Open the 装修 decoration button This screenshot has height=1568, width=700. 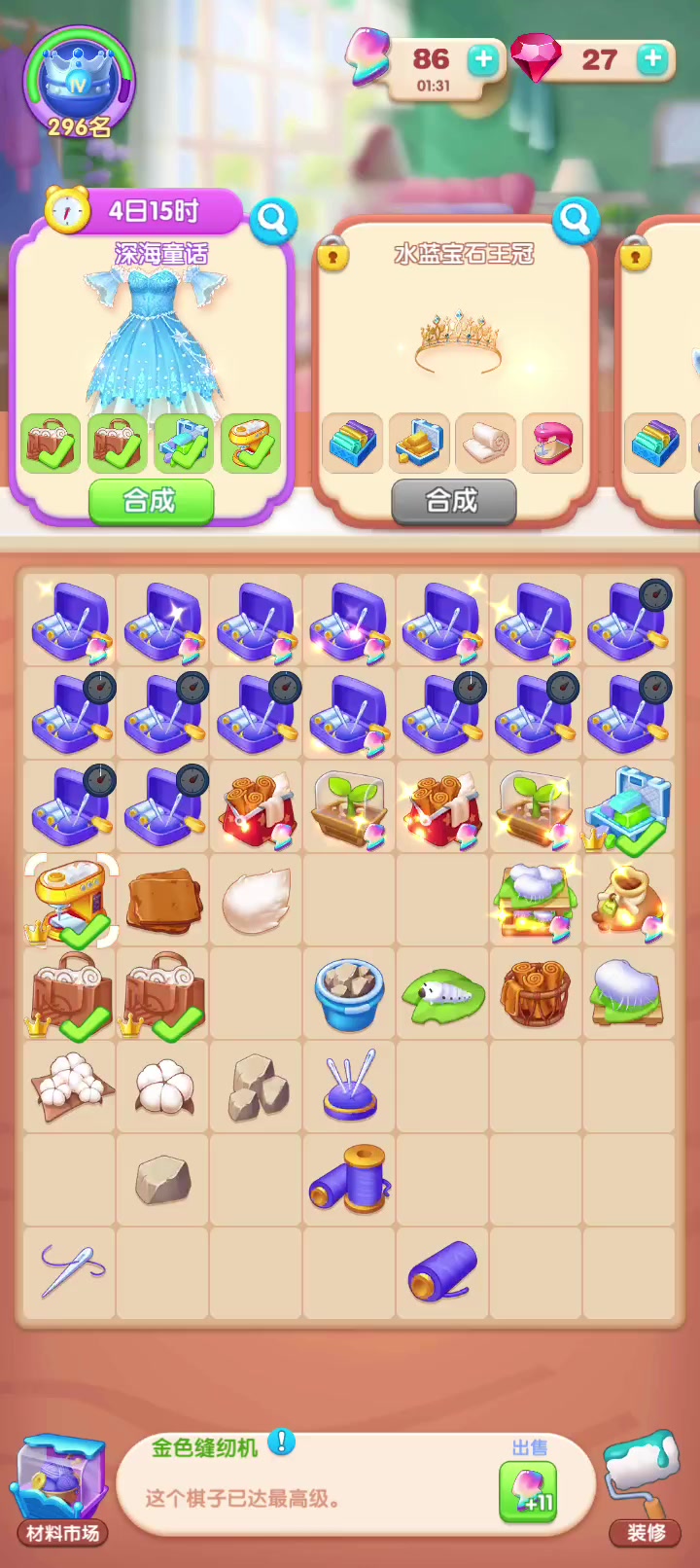click(x=644, y=1488)
